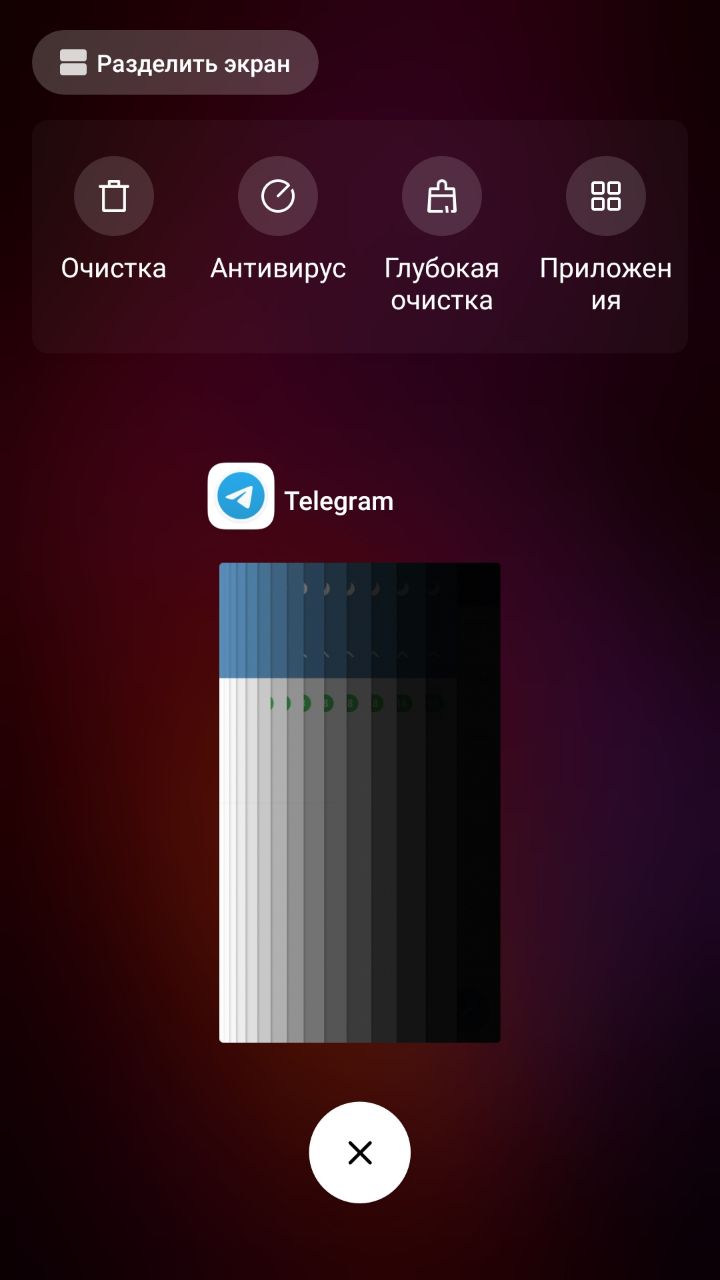Open the Приложения apps shortcut
This screenshot has height=1280, width=720.
click(606, 197)
